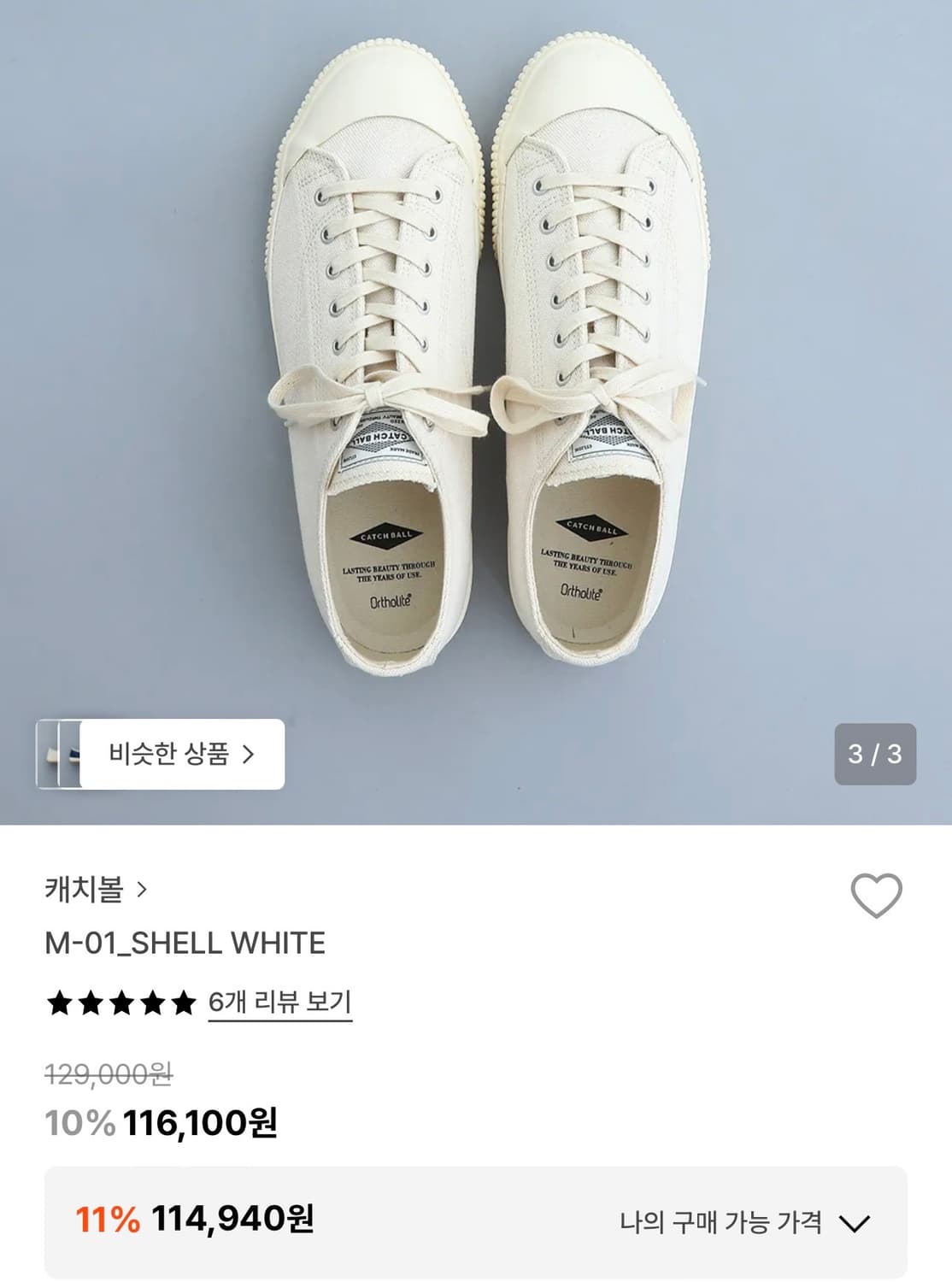This screenshot has height=1282, width=952.
Task: Click the 비슷한 상품 button
Action: [184, 756]
